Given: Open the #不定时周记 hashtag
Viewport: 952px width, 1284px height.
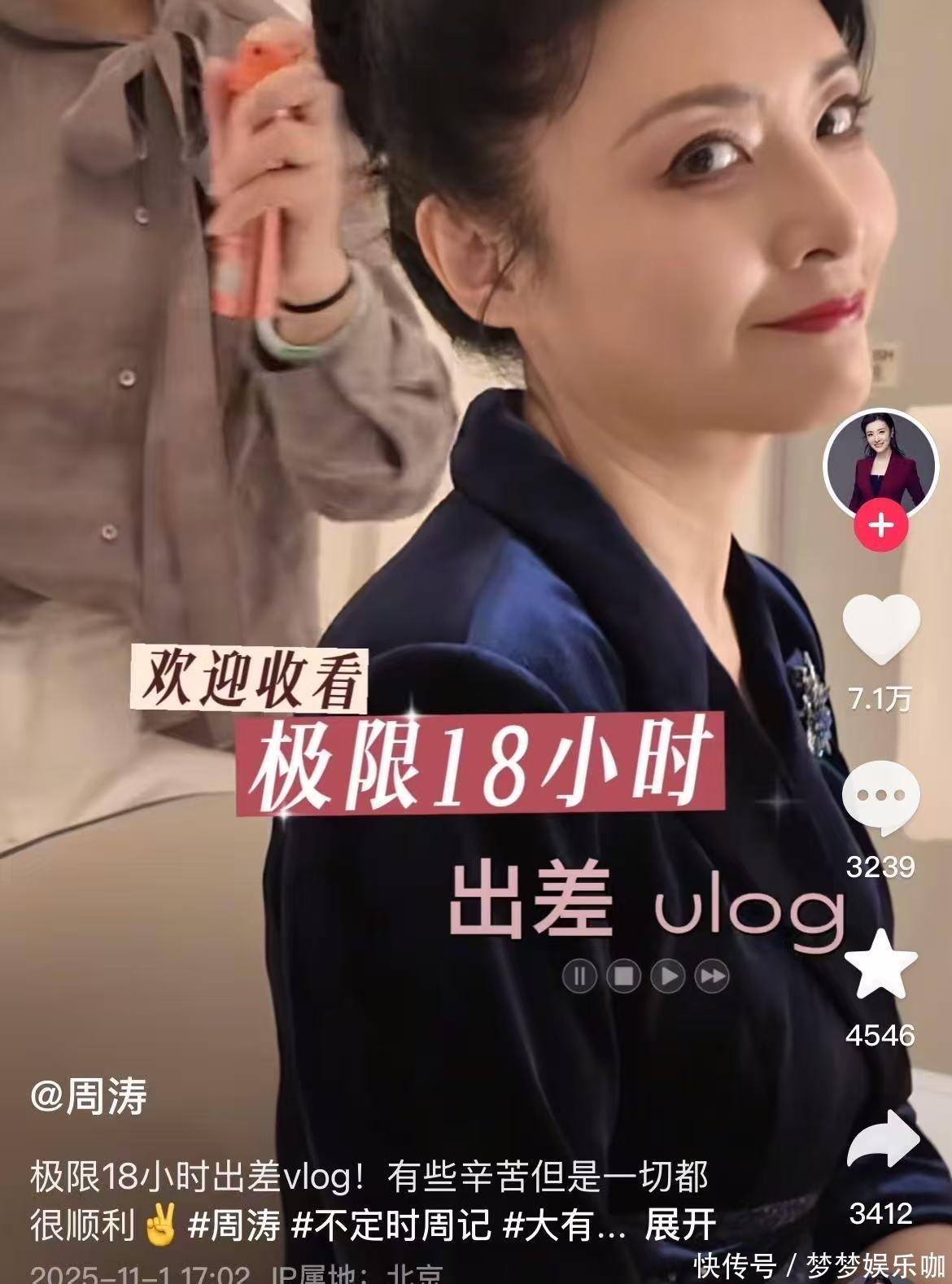Looking at the screenshot, I should click(x=391, y=1224).
